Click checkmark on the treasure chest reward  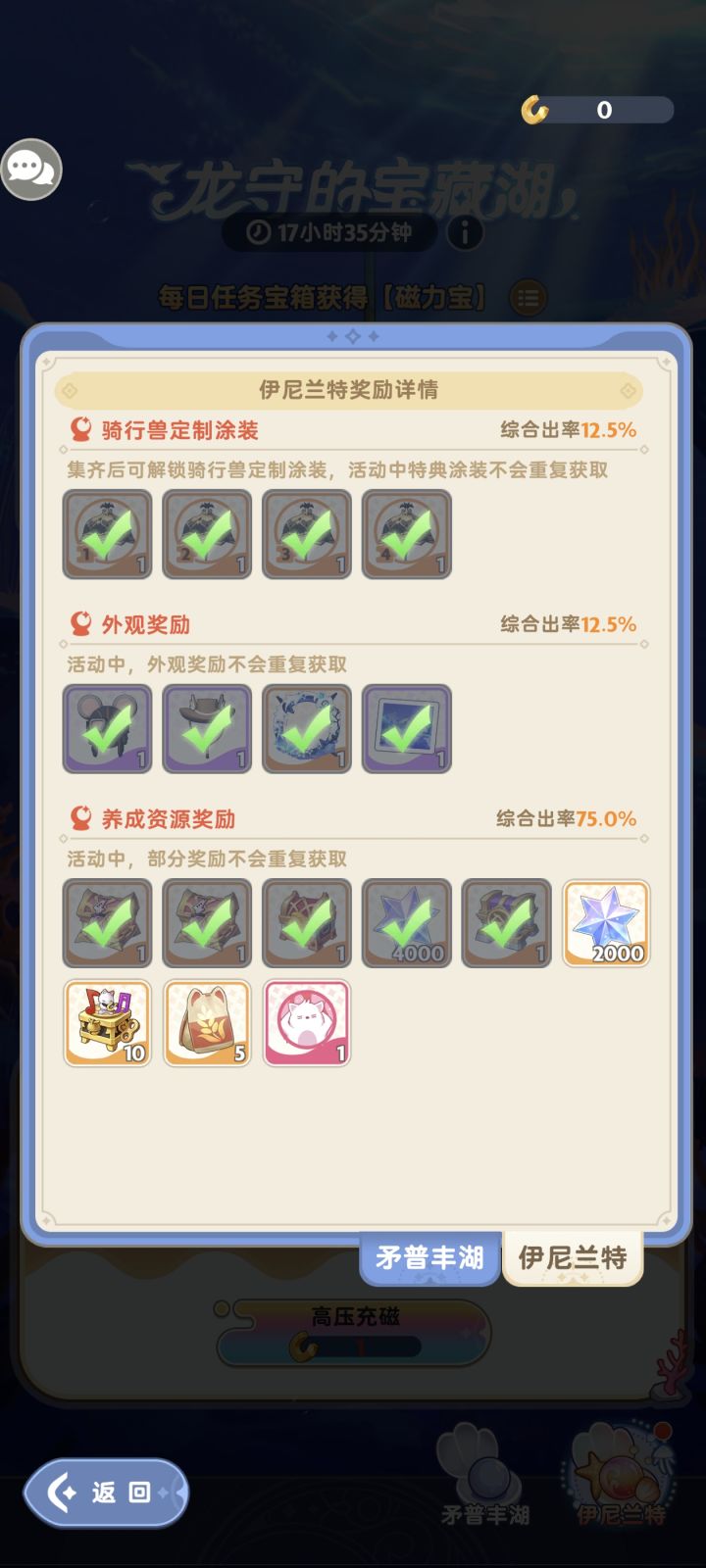(x=306, y=922)
